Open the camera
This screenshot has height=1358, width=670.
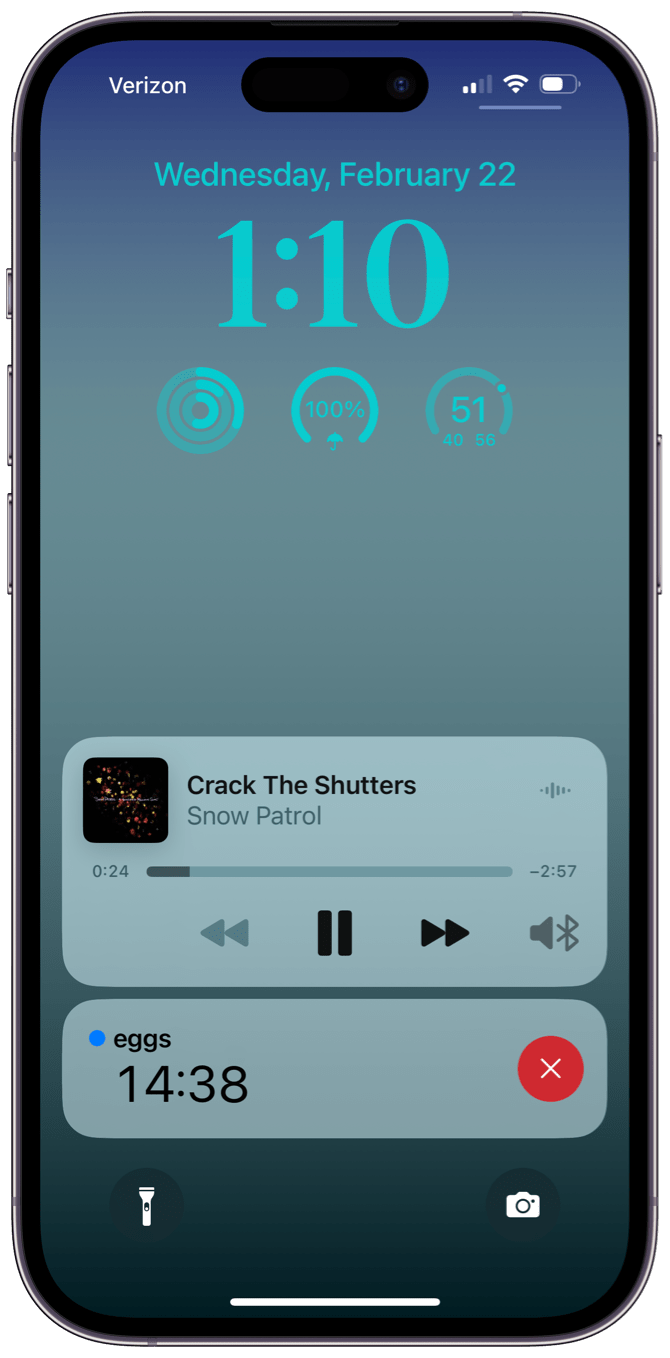523,1205
